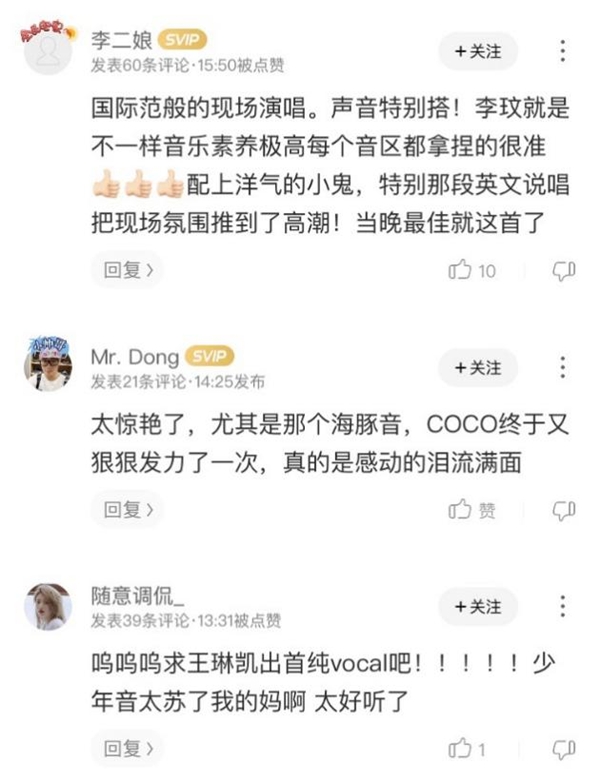Follow the commenter 随意调侃_
The image size is (600, 780).
tap(478, 607)
